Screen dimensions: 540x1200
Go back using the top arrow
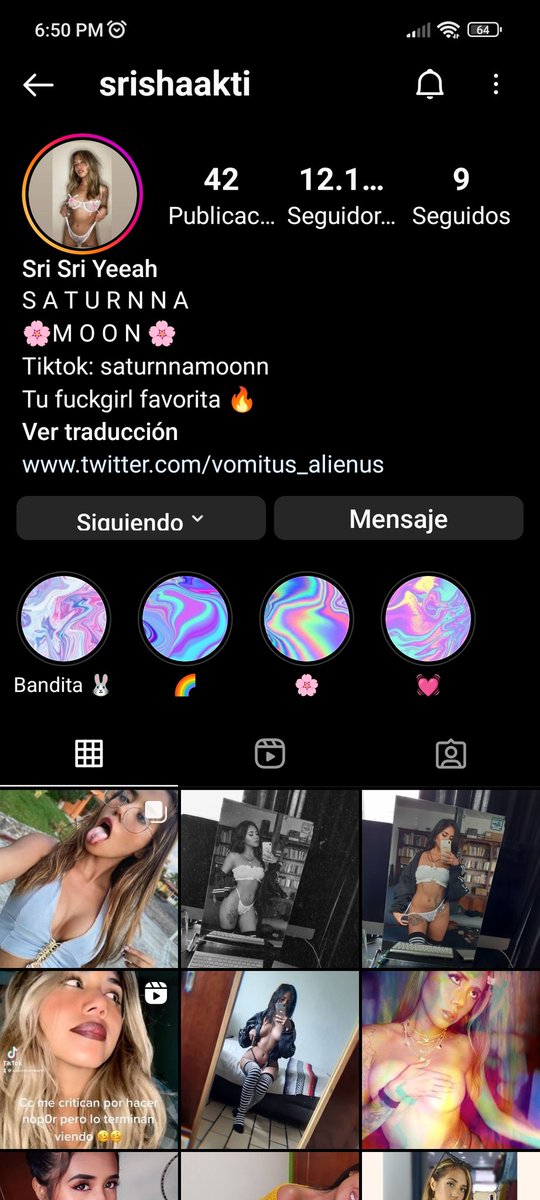tap(38, 85)
